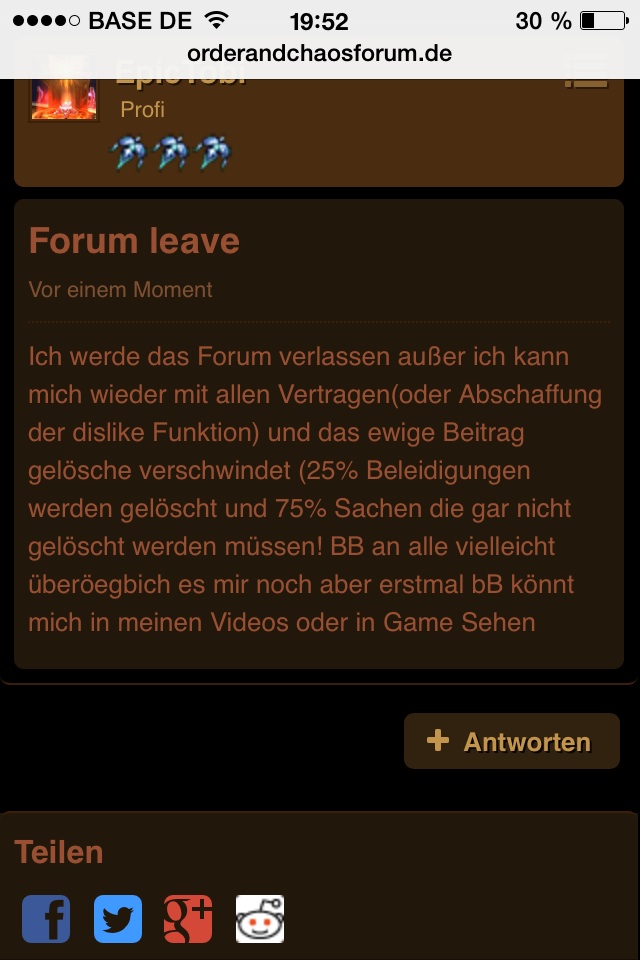Reply with the Antworten button

pos(511,741)
